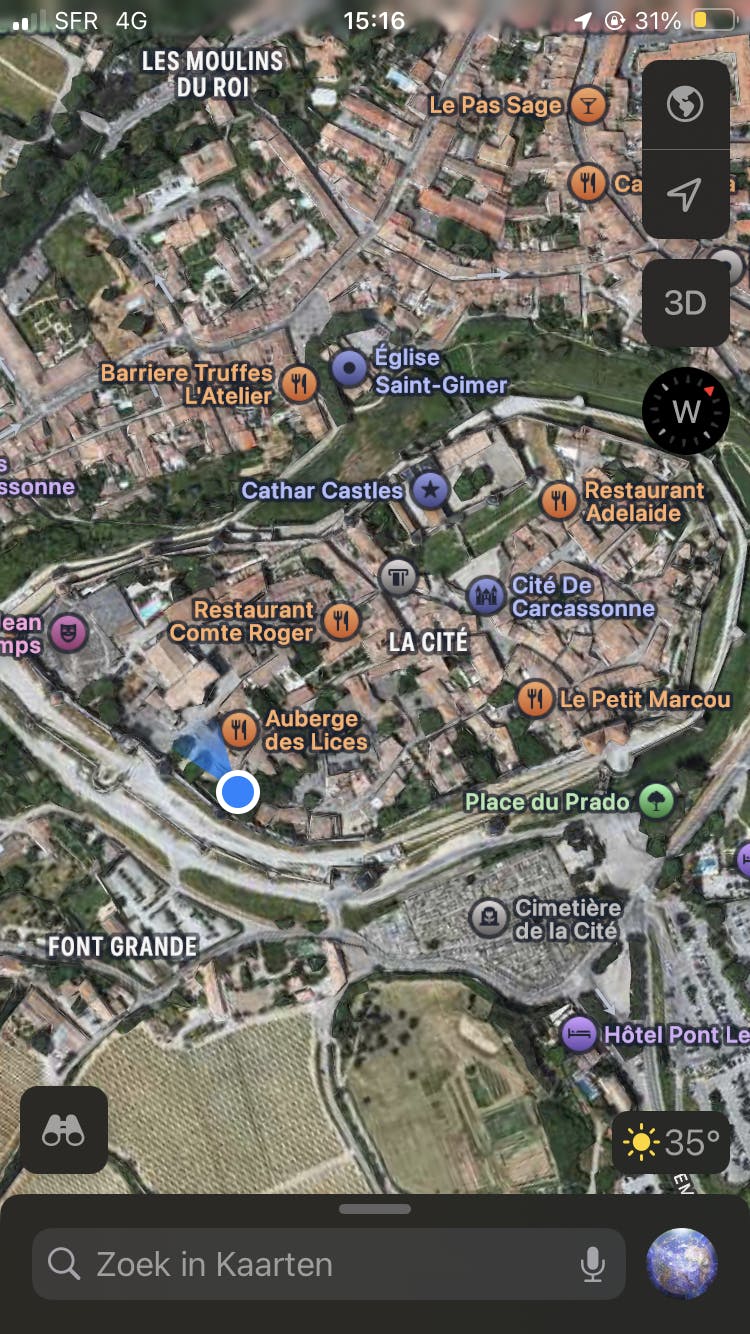Open the Barriere Truffes L'Atelier pin
750x1334 pixels.
click(x=299, y=383)
